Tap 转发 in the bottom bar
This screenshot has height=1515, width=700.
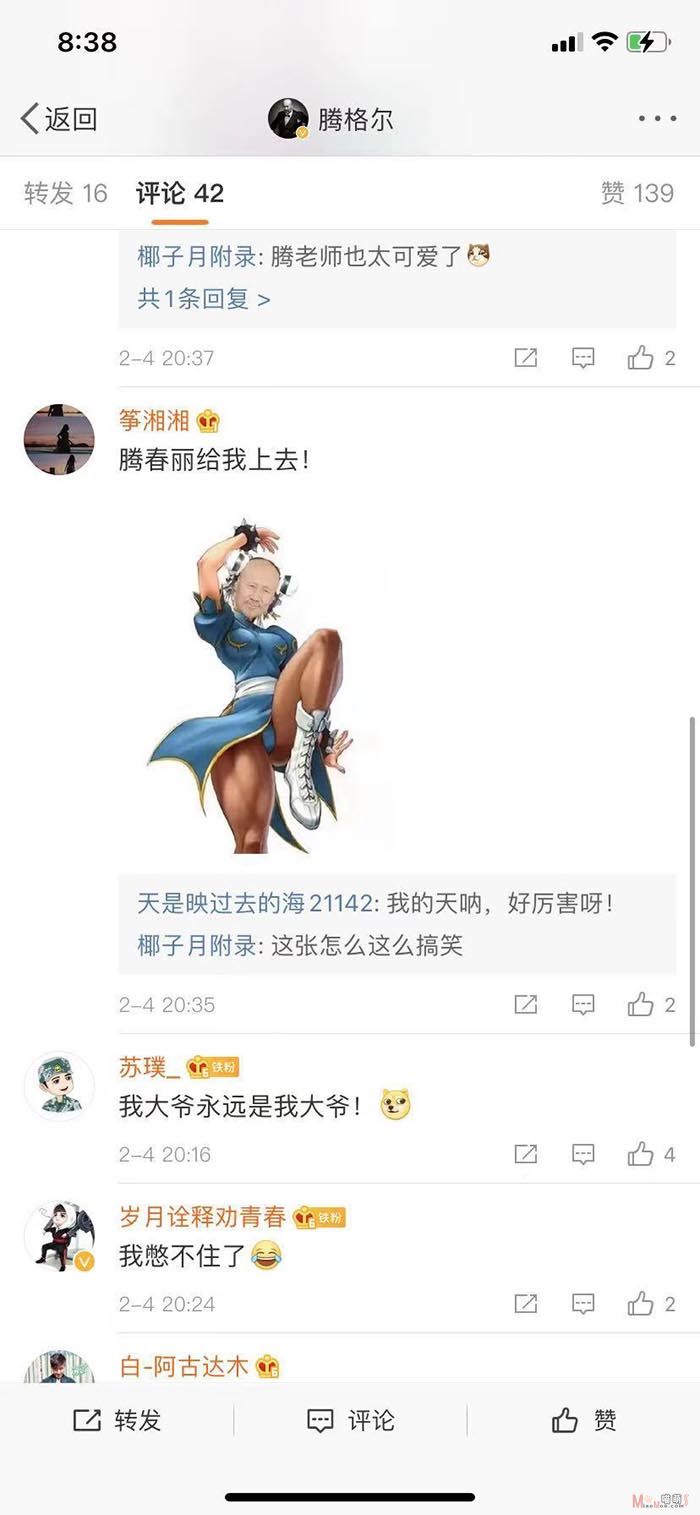coord(117,1420)
